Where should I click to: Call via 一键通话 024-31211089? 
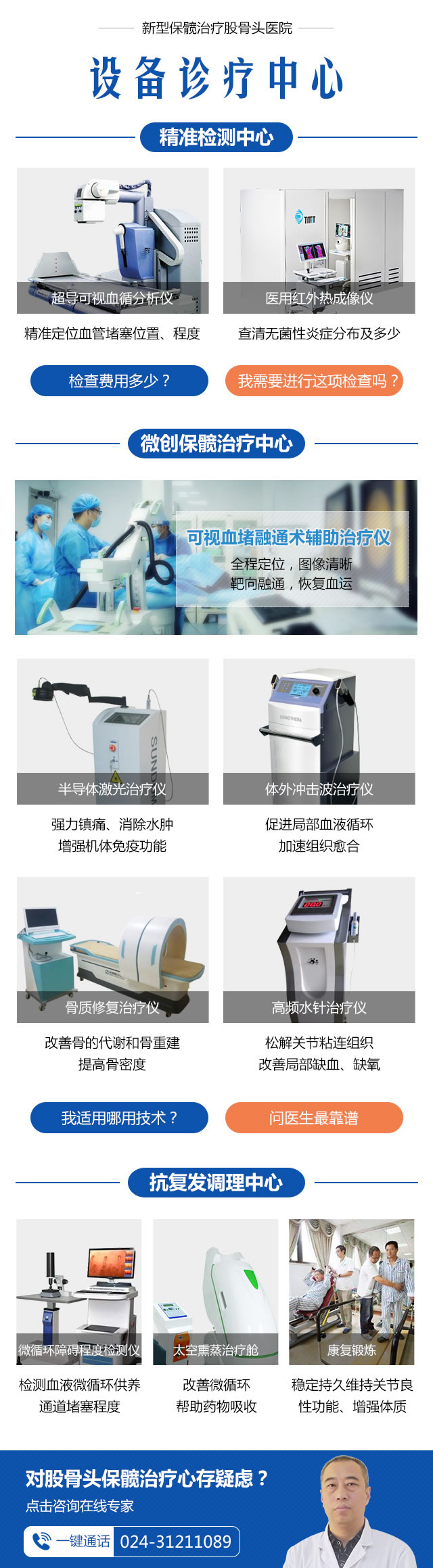click(x=133, y=1541)
